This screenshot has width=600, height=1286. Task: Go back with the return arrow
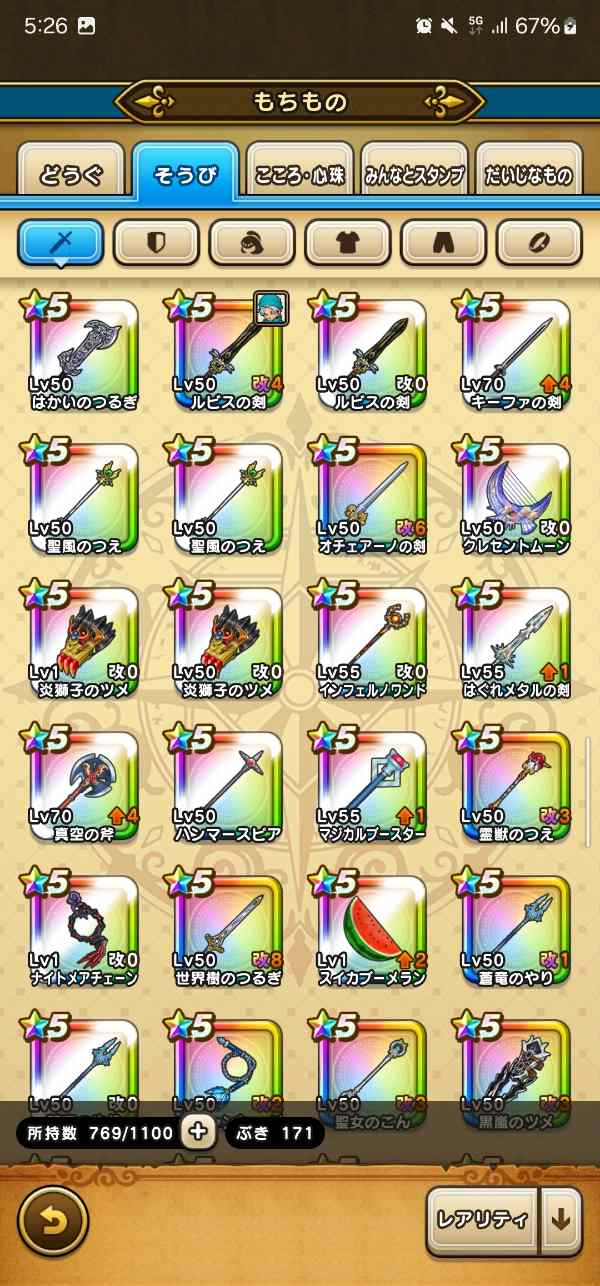coord(53,1221)
